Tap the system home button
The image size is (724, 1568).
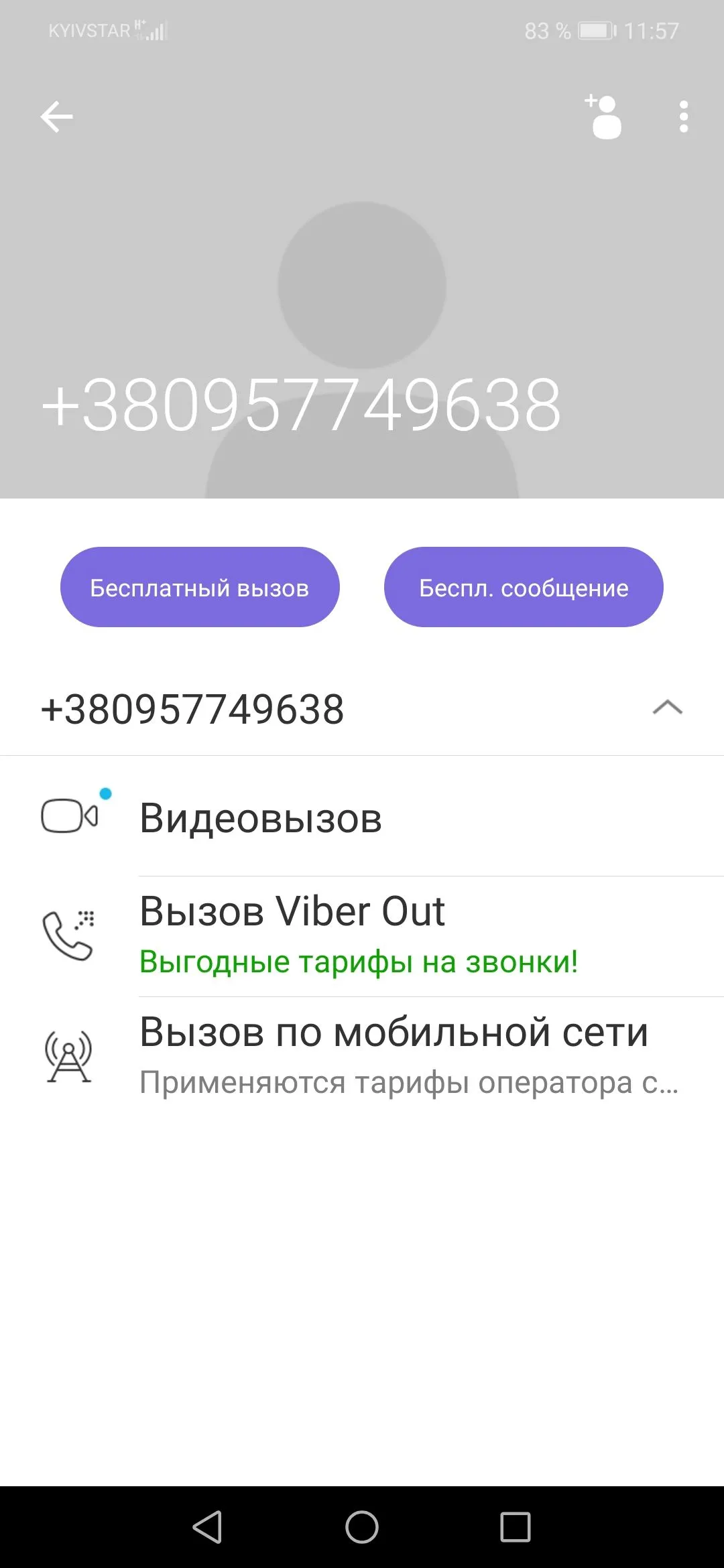coord(362,1527)
